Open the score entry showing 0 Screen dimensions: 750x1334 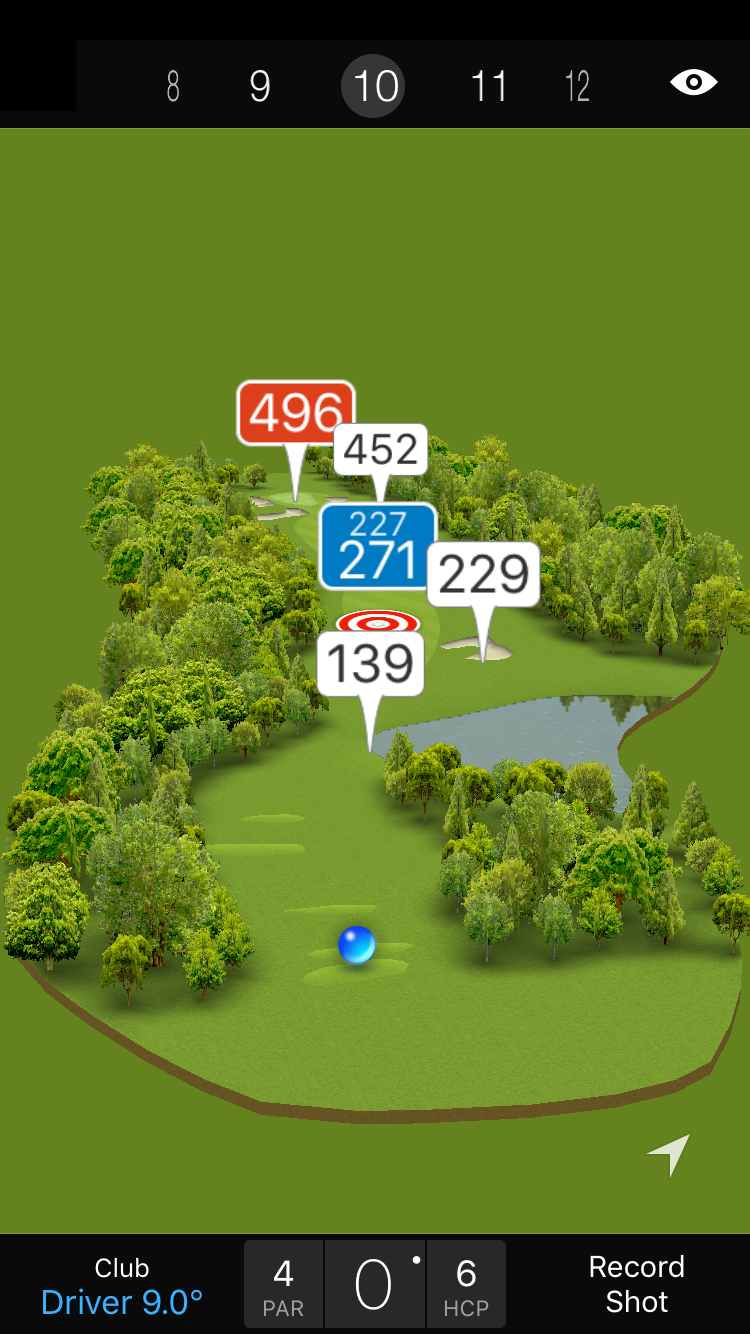(x=374, y=1285)
